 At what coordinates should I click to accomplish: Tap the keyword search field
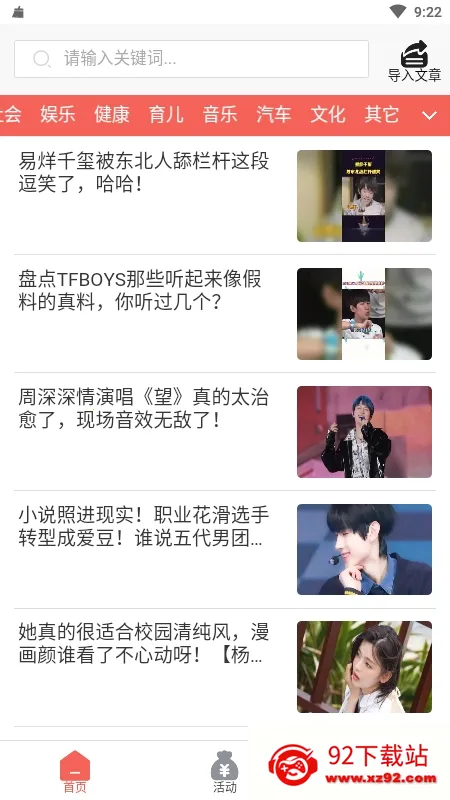point(191,59)
